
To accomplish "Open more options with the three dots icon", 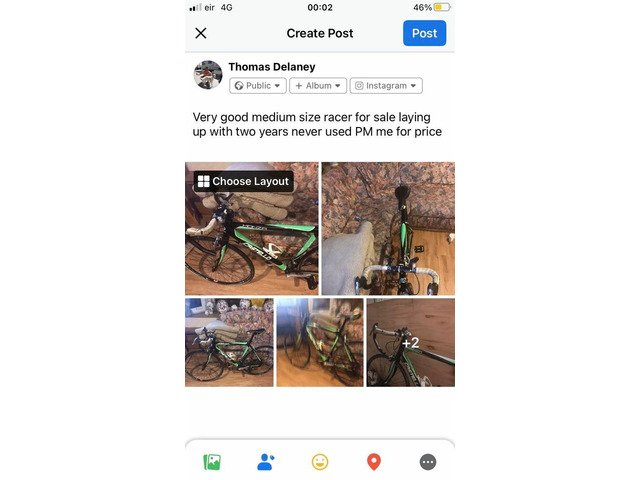I will pyautogui.click(x=428, y=462).
